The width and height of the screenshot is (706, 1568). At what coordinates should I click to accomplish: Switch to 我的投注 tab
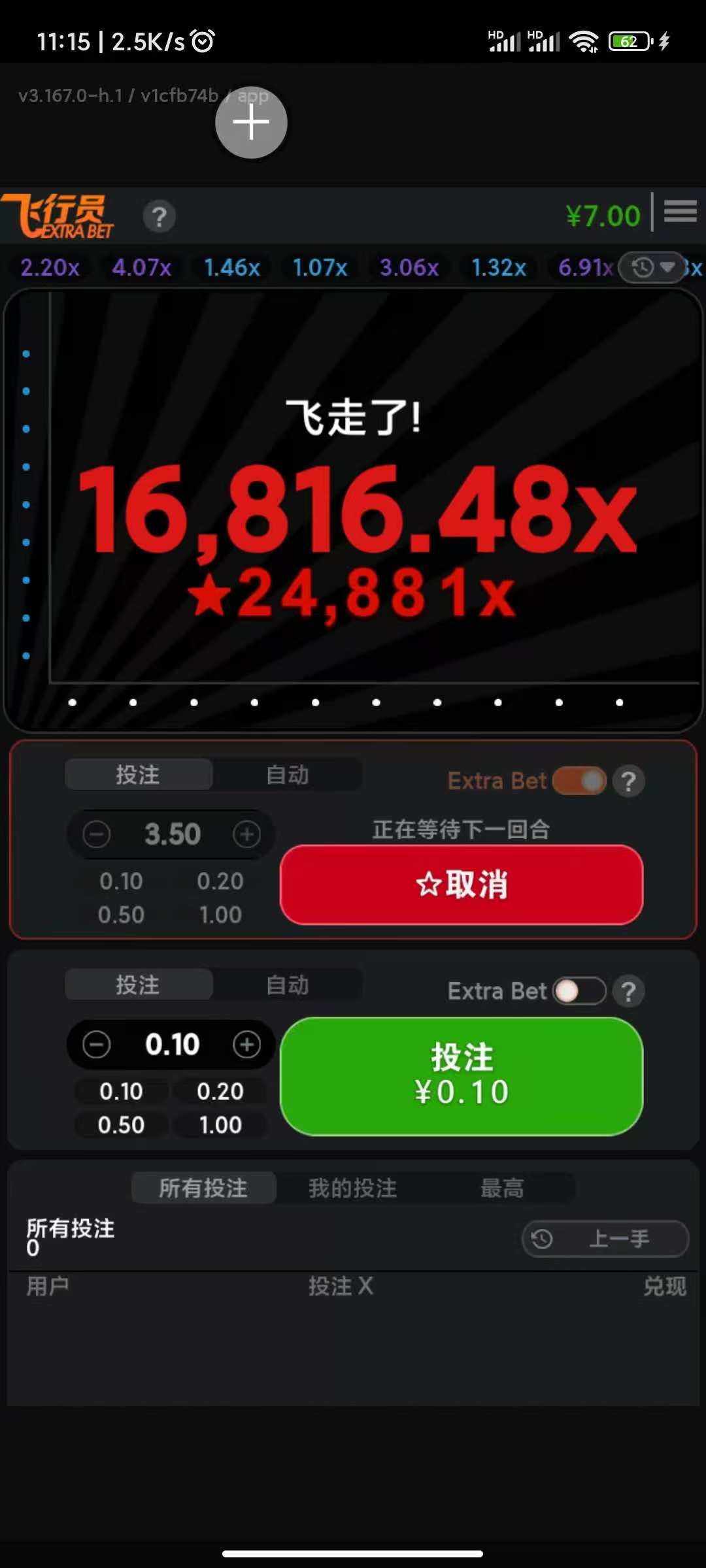(353, 1188)
